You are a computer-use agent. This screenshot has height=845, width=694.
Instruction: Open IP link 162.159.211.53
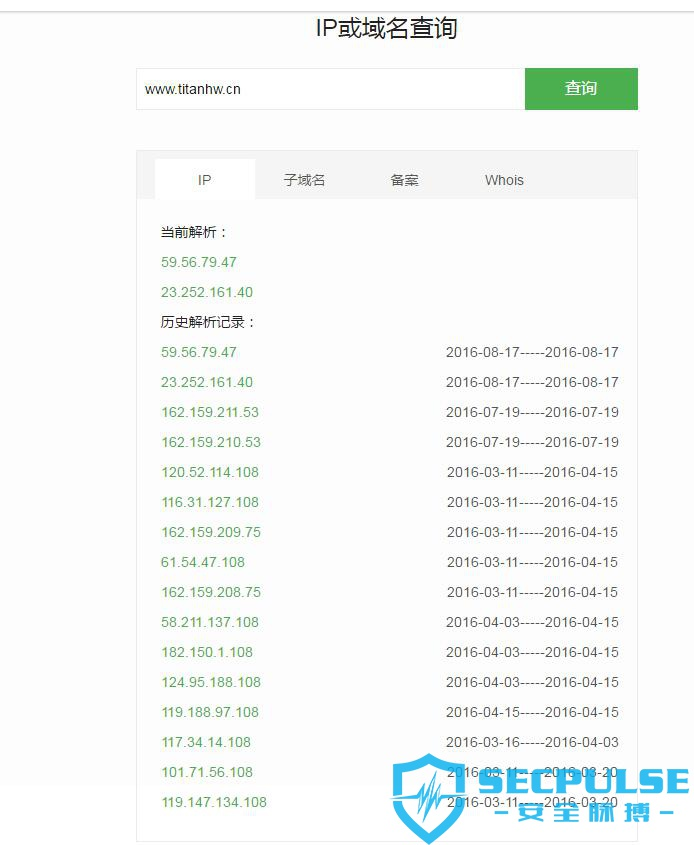[x=210, y=412]
